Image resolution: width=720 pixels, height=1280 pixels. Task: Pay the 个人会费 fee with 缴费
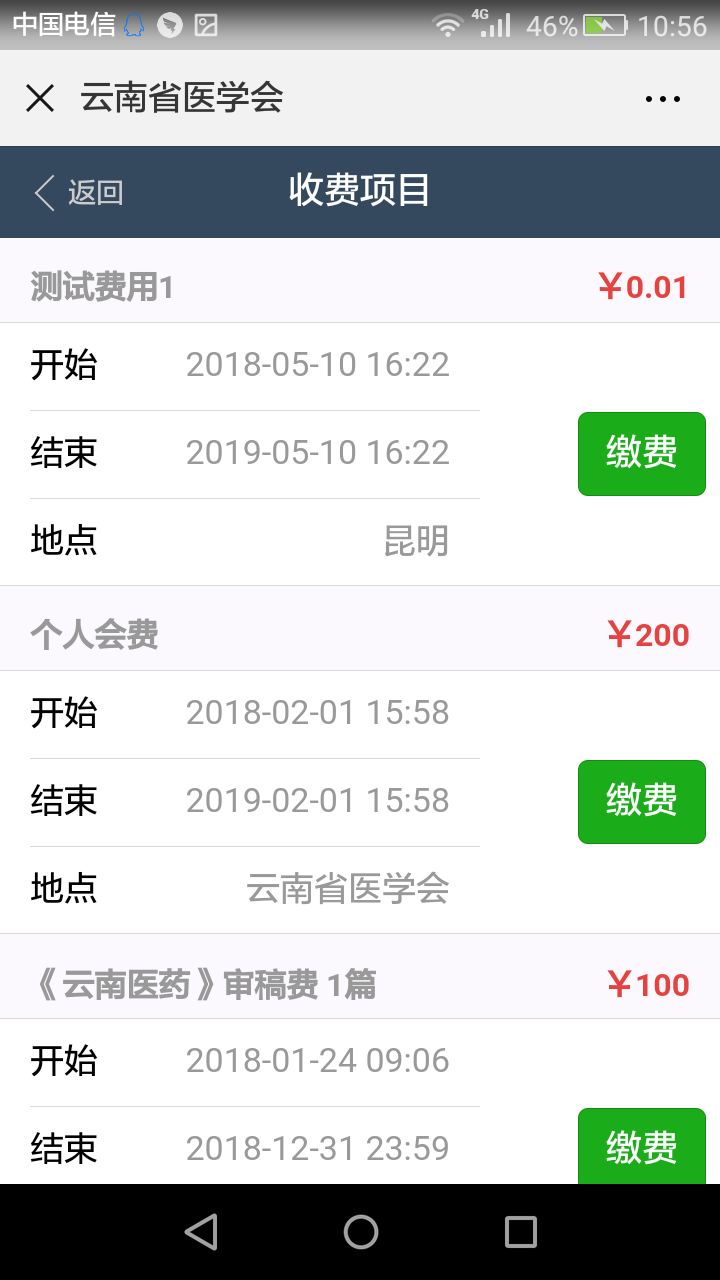coord(642,801)
